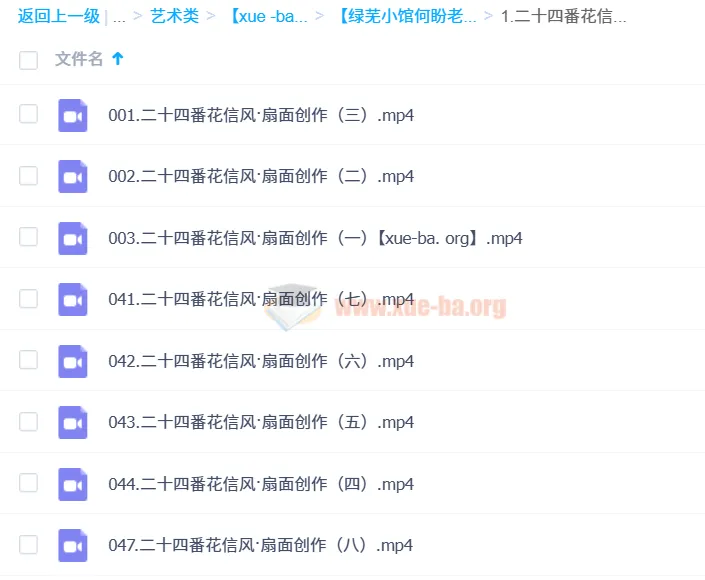Open 043.二十四番花信风·扇面创作（五）.mp4

(x=261, y=422)
